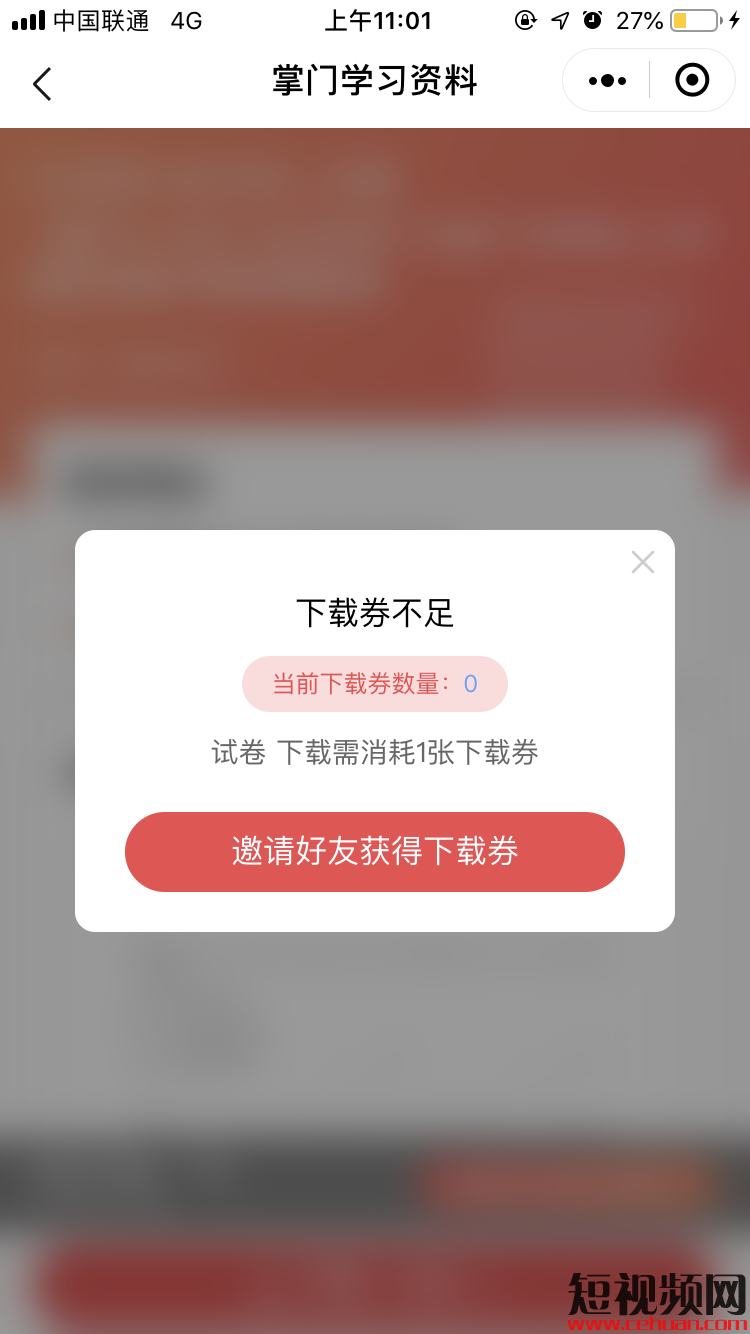This screenshot has width=750, height=1334.
Task: Tap 邀请好友获得下载券 button
Action: 375,852
